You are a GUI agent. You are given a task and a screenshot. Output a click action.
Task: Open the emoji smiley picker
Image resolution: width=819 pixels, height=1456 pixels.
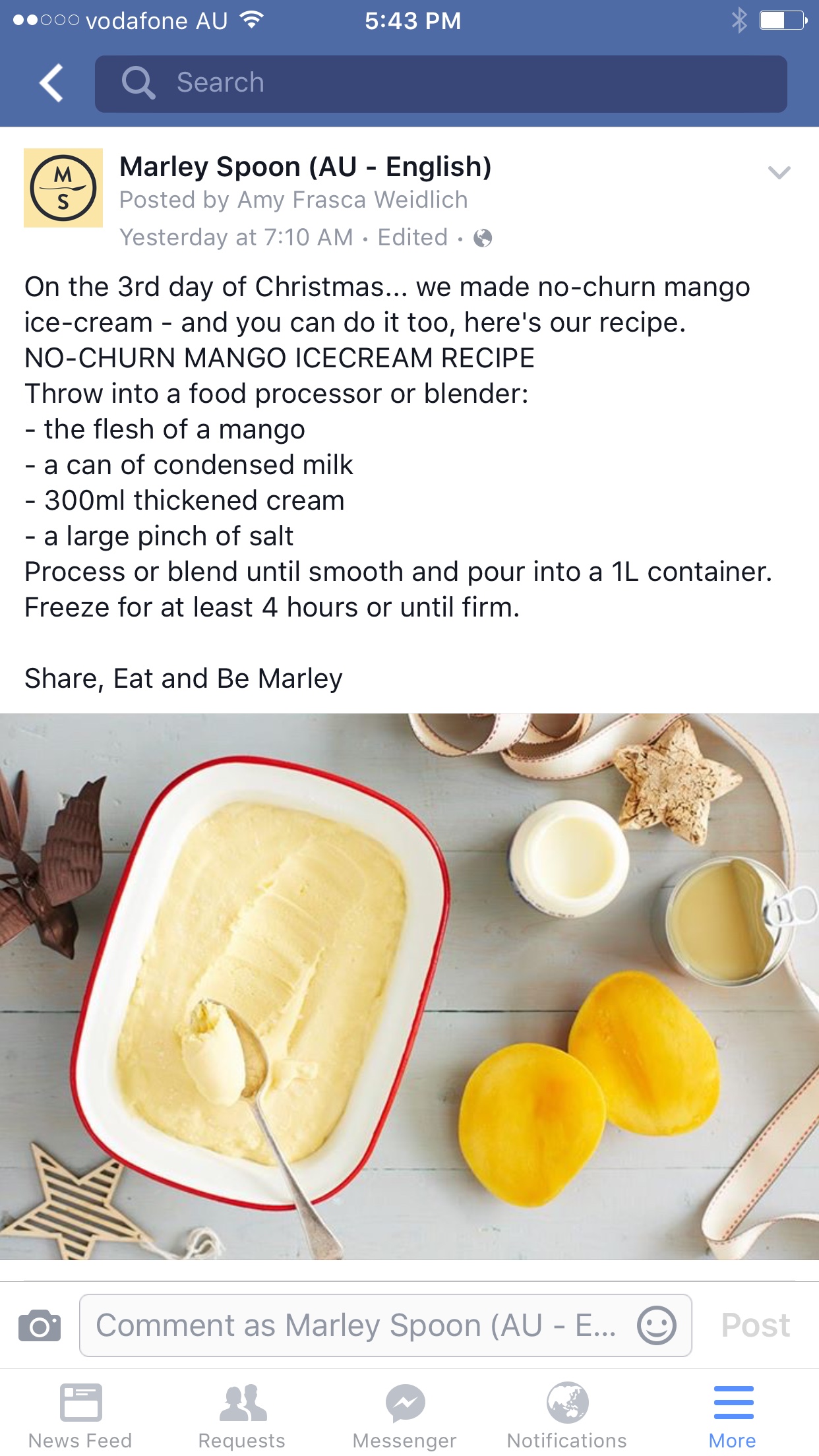click(x=656, y=1325)
